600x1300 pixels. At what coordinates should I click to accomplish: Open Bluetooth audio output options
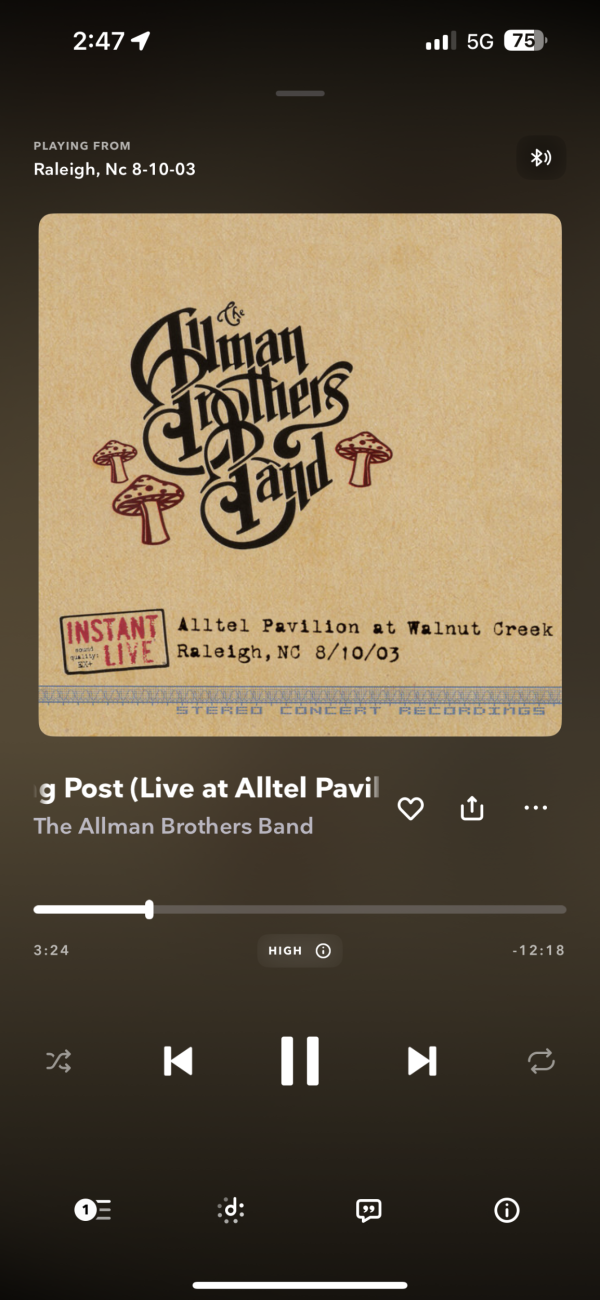pos(540,158)
